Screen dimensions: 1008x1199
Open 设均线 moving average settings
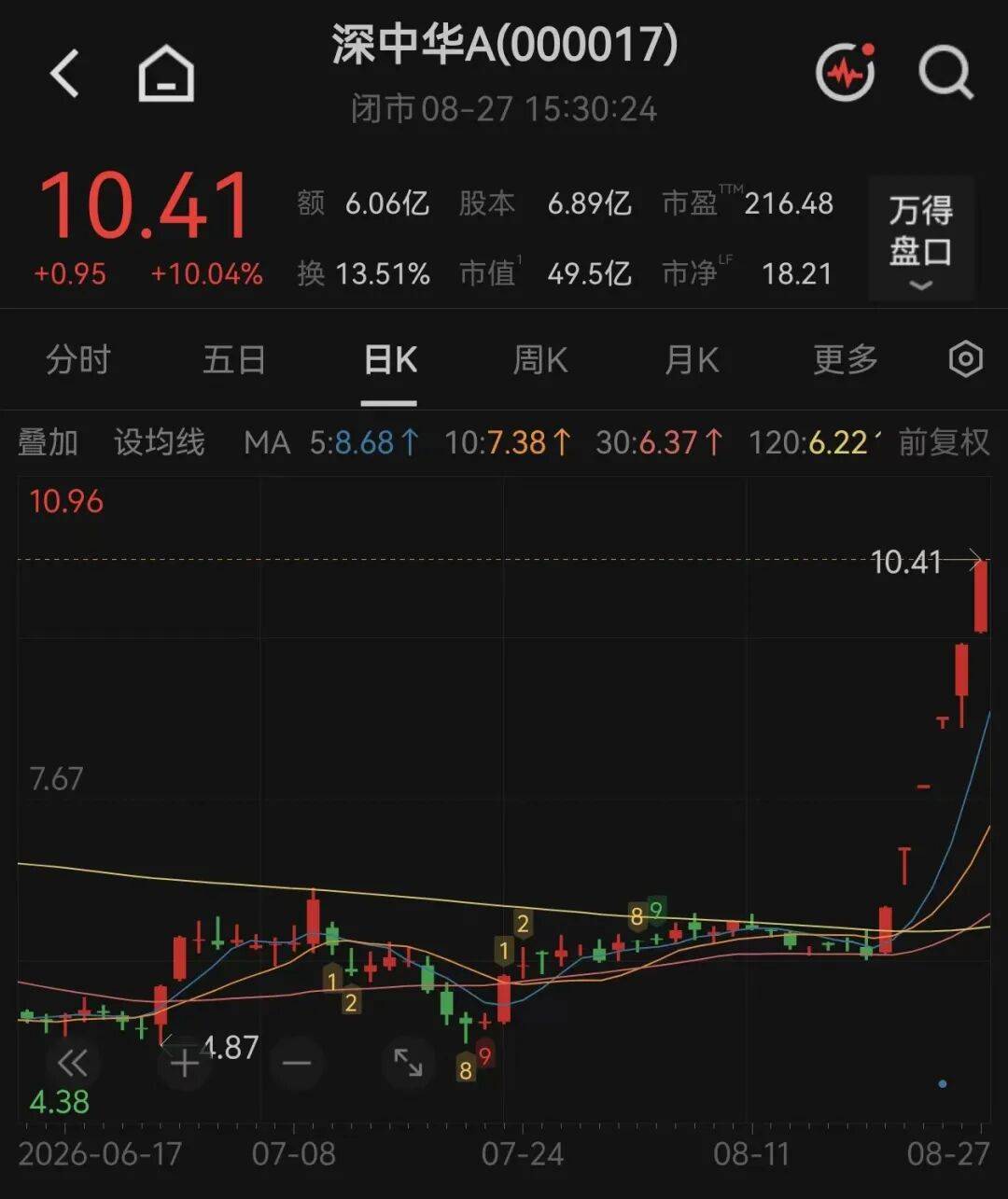click(x=159, y=442)
